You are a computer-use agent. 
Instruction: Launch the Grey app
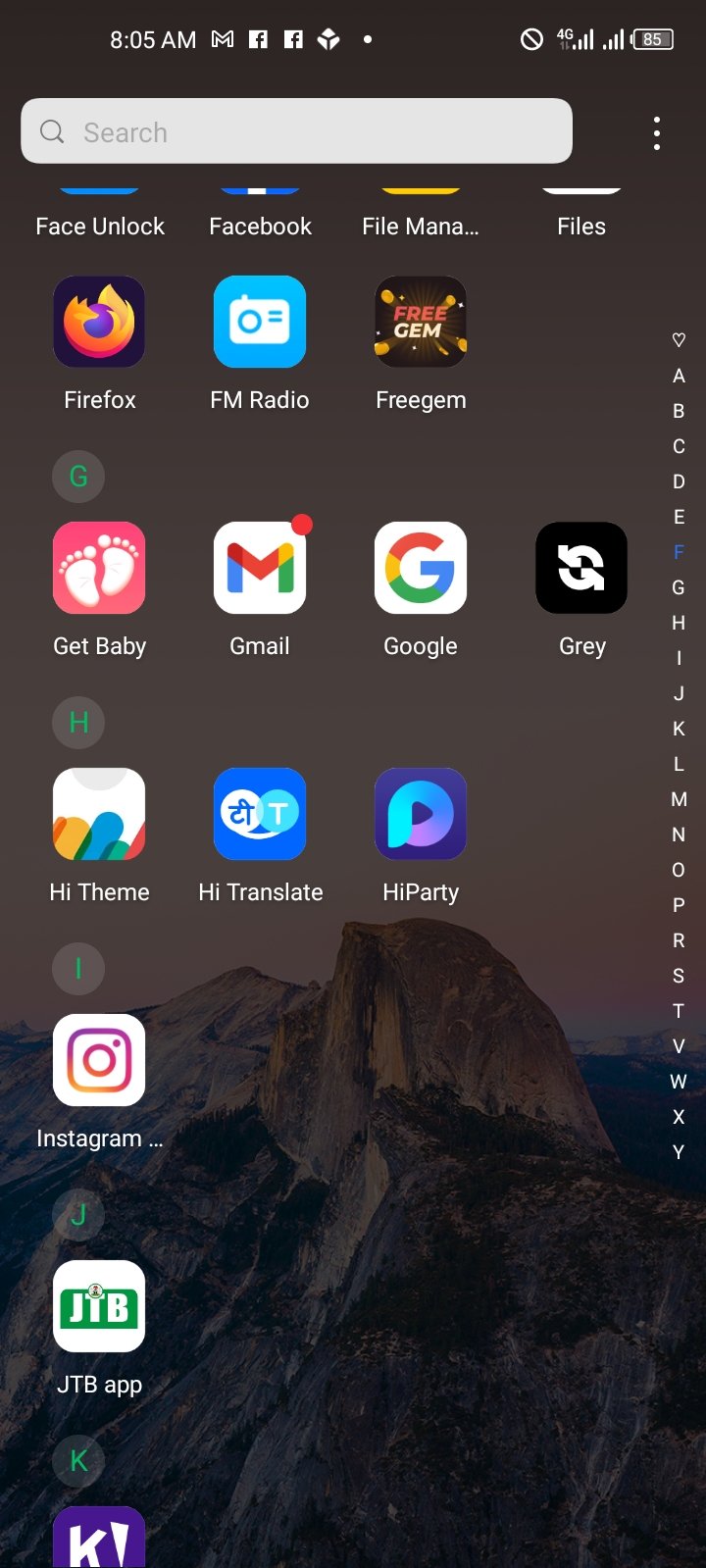[x=581, y=569]
